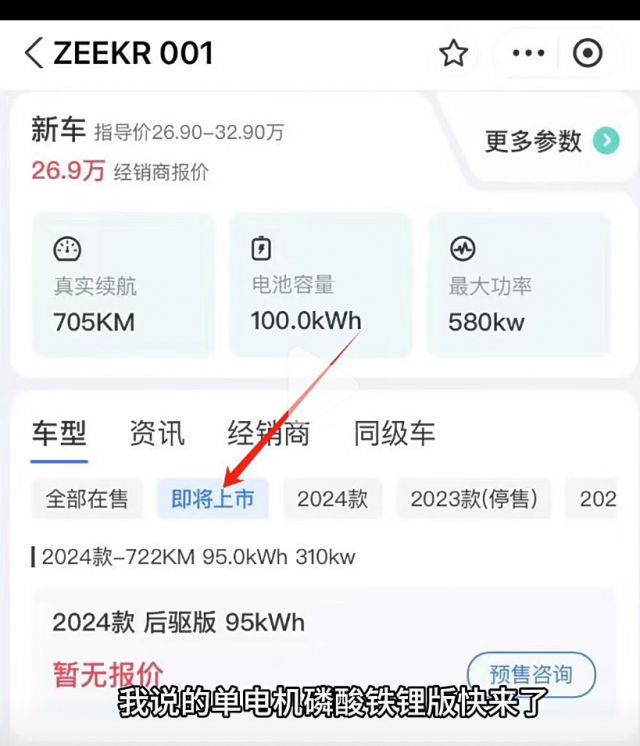Select the 即将上市 filter chip
640x746 pixels.
212,498
